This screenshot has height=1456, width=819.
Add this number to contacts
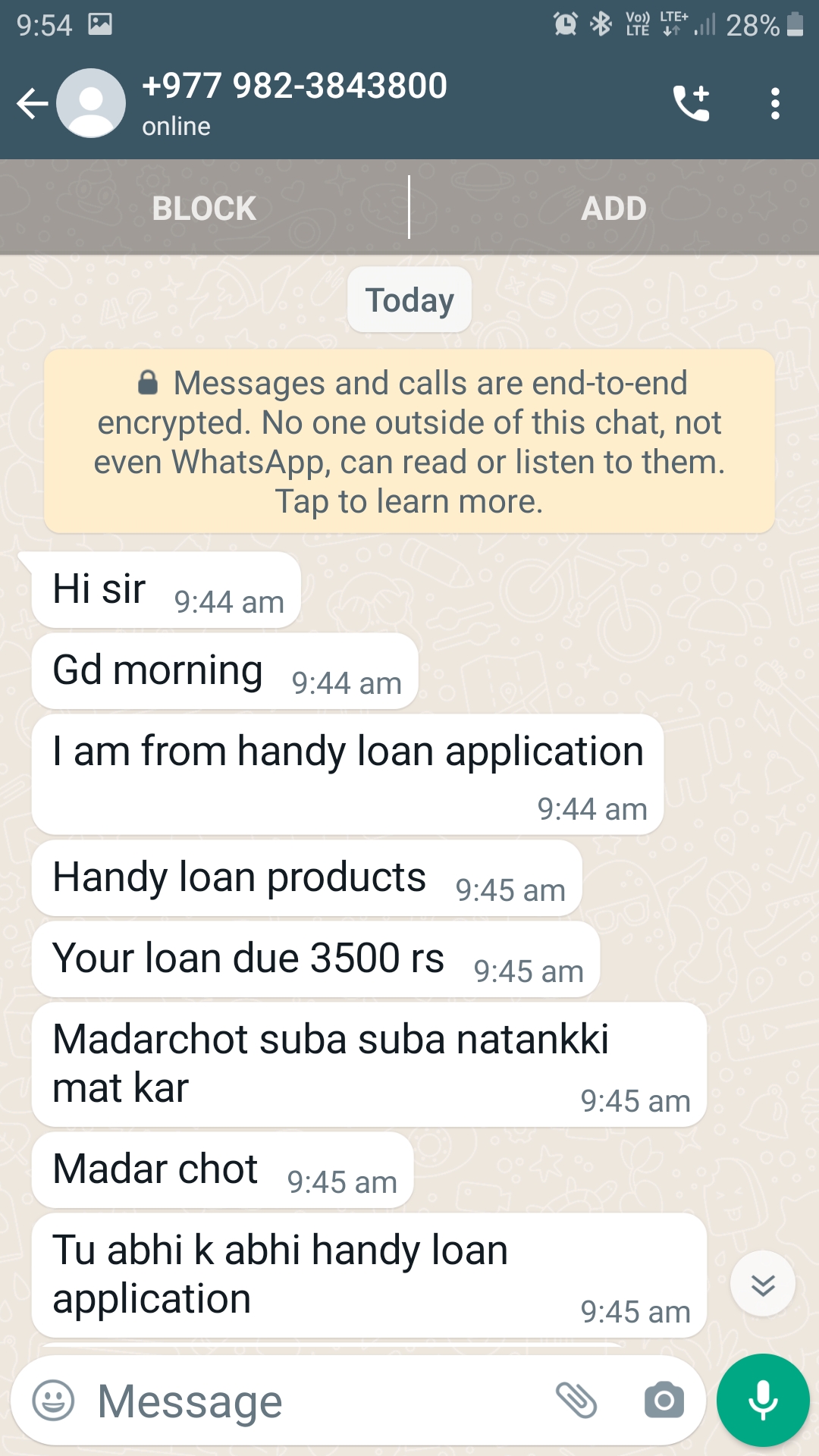coord(613,209)
